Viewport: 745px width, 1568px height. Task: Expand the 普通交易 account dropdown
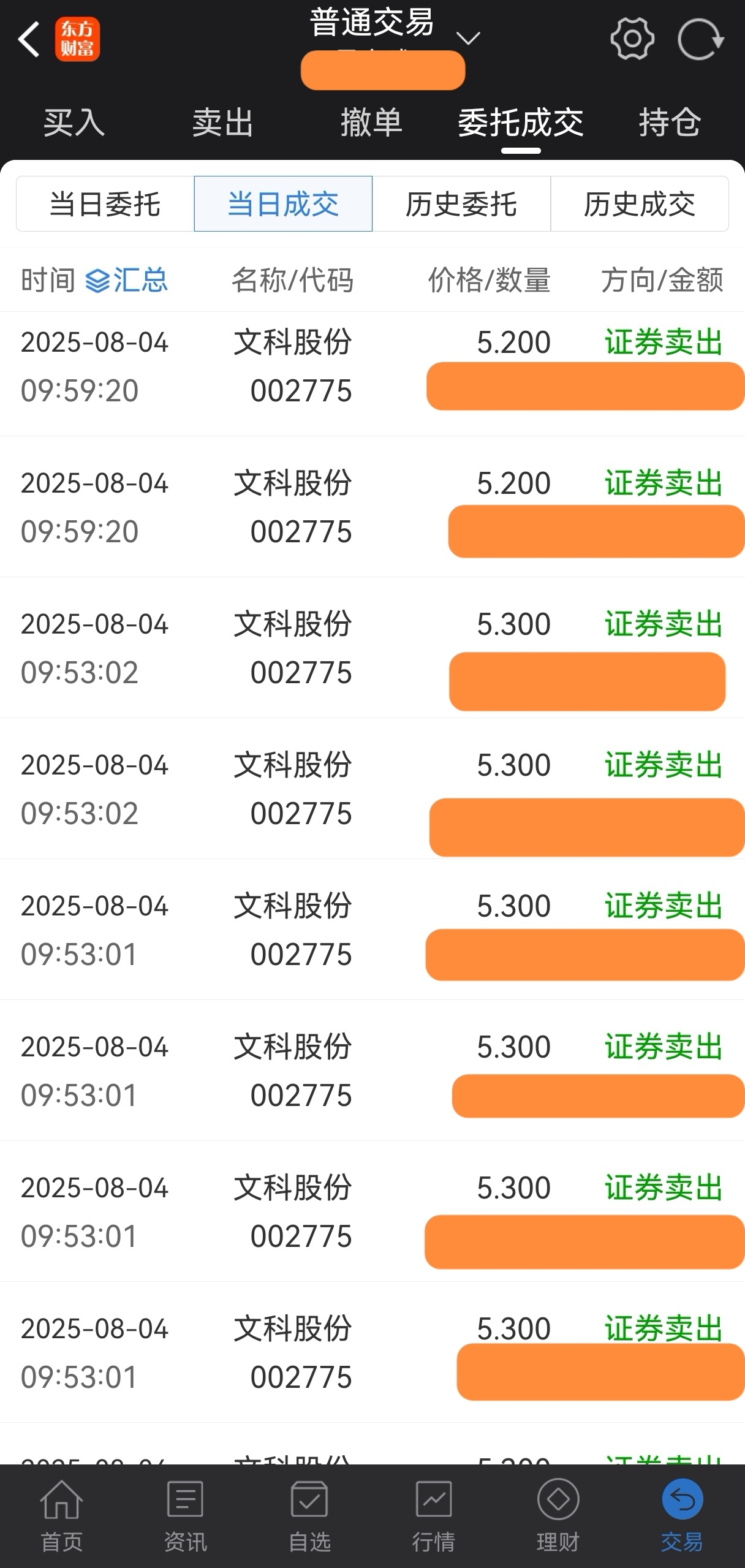coord(468,39)
